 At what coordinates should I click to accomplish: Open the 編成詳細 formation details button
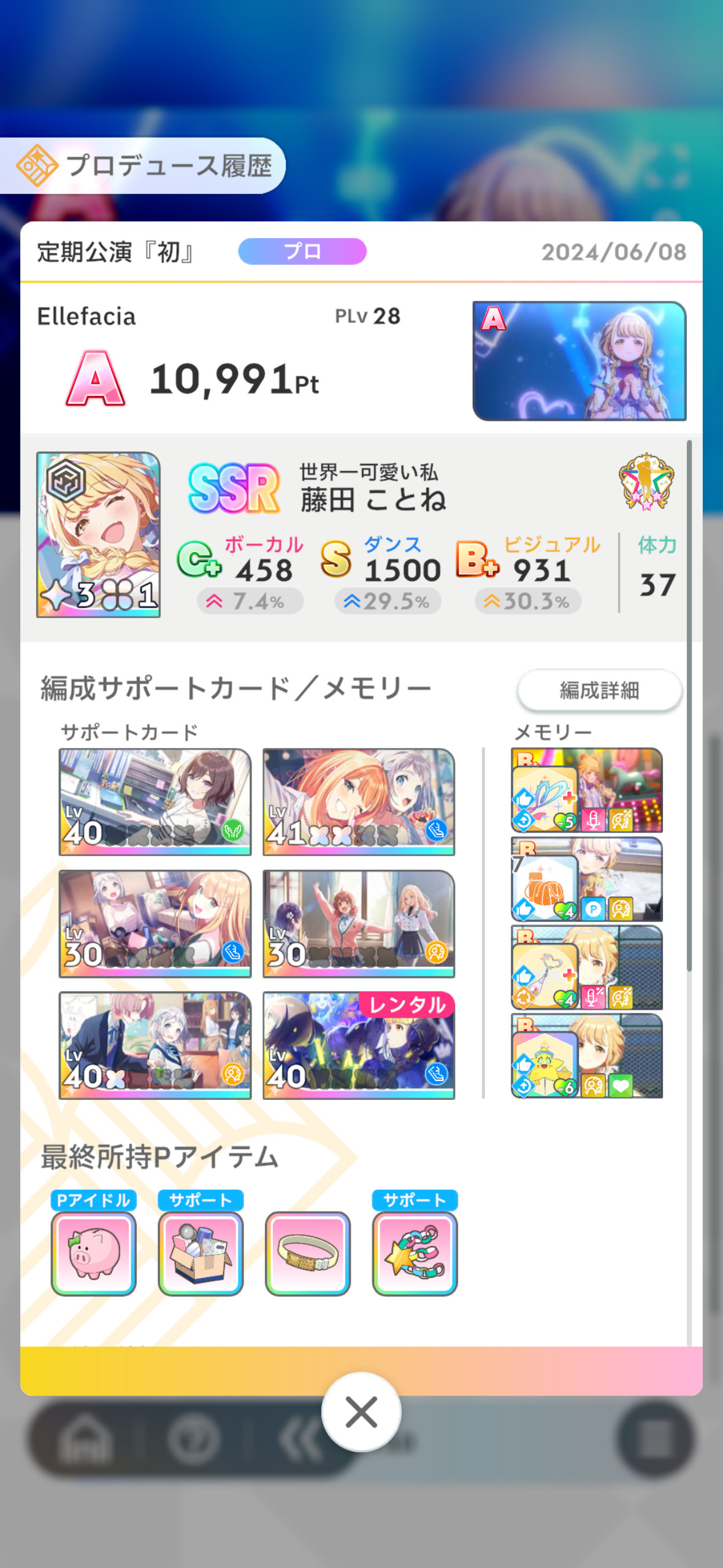coord(599,691)
